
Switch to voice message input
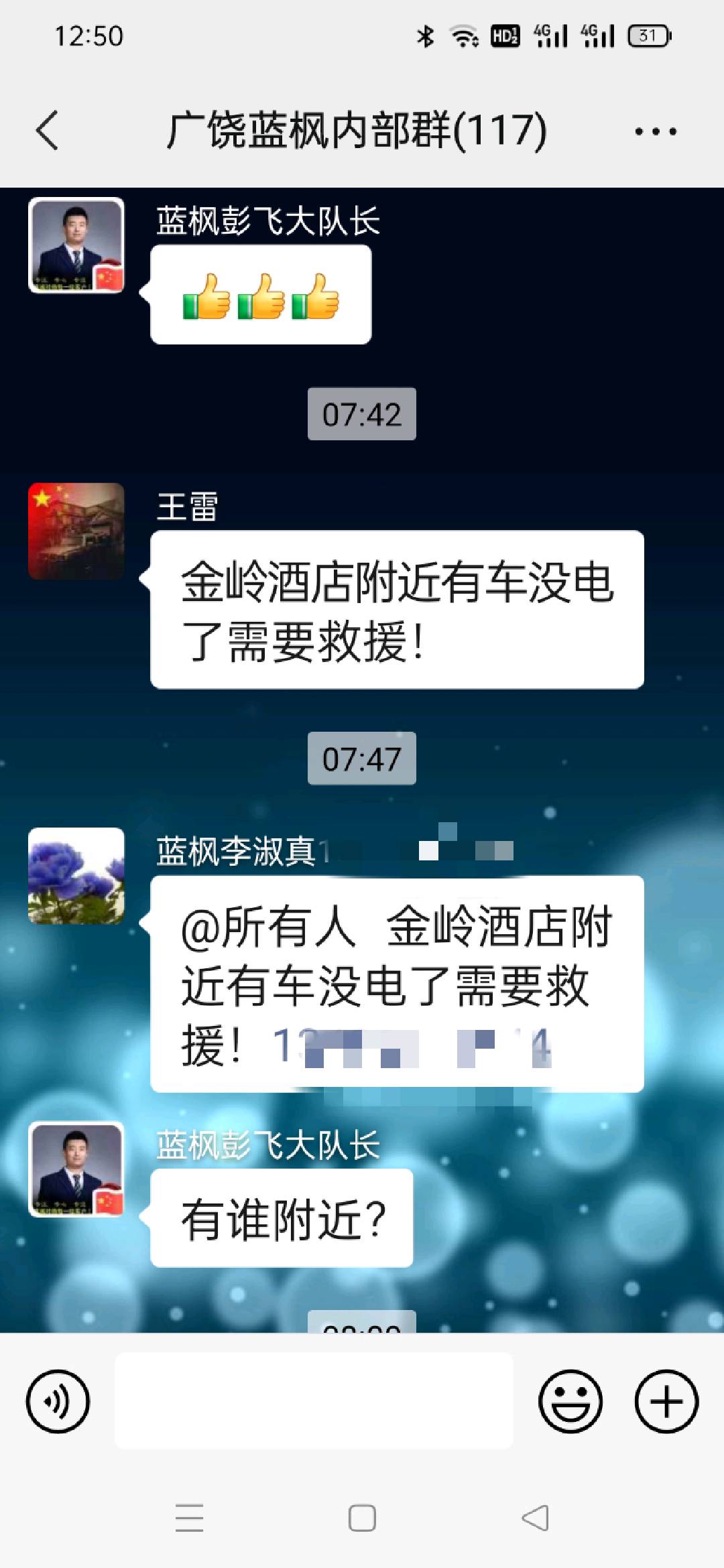click(58, 1402)
